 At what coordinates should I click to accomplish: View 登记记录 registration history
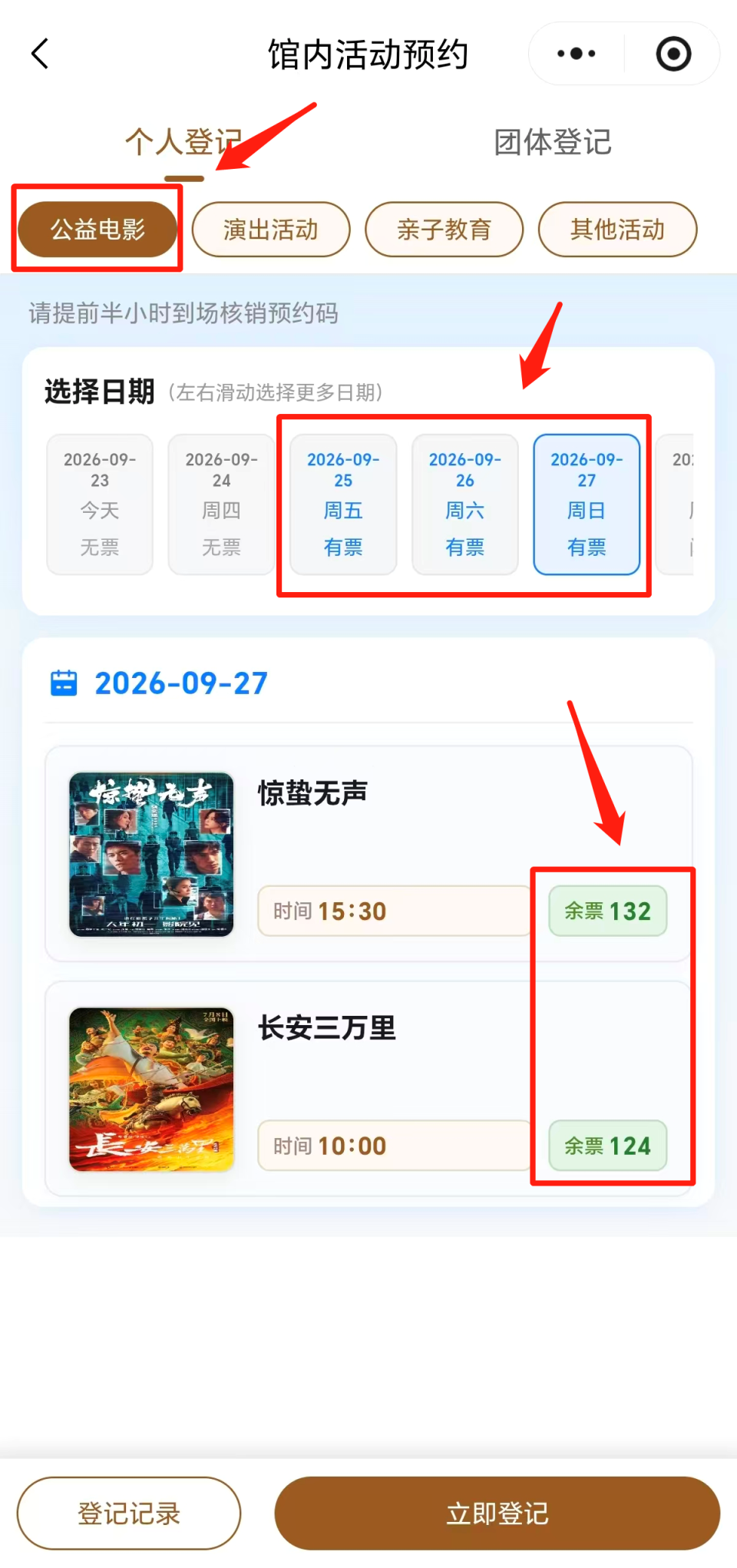point(129,1513)
